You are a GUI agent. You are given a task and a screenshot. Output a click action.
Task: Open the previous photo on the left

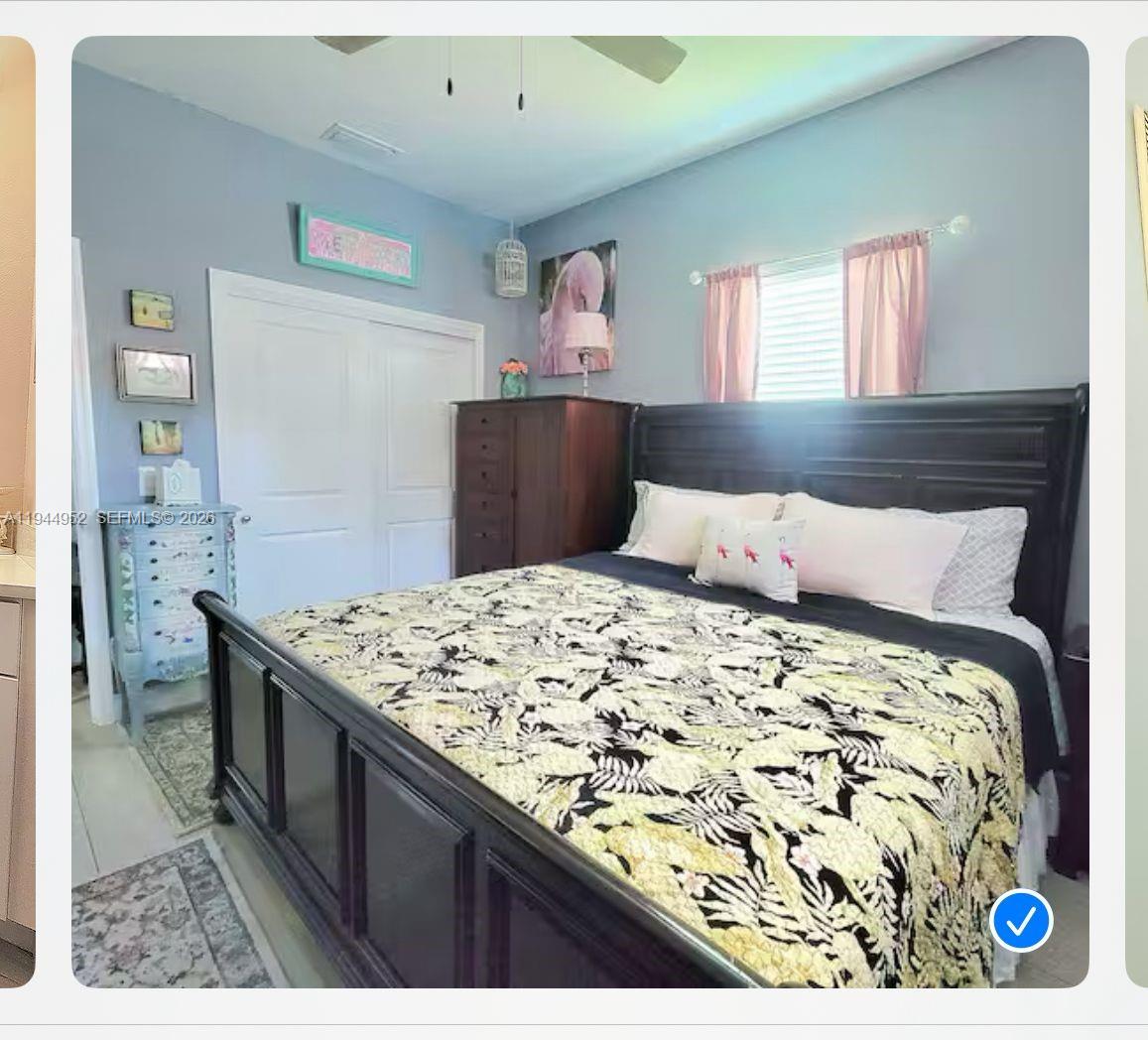pos(17,511)
